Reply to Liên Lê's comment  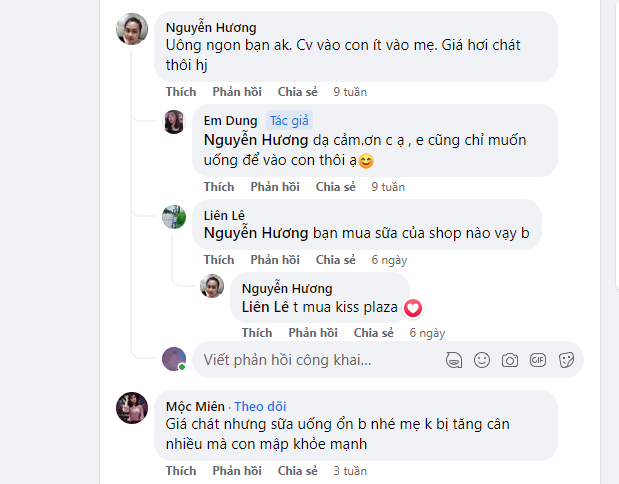pyautogui.click(x=275, y=260)
